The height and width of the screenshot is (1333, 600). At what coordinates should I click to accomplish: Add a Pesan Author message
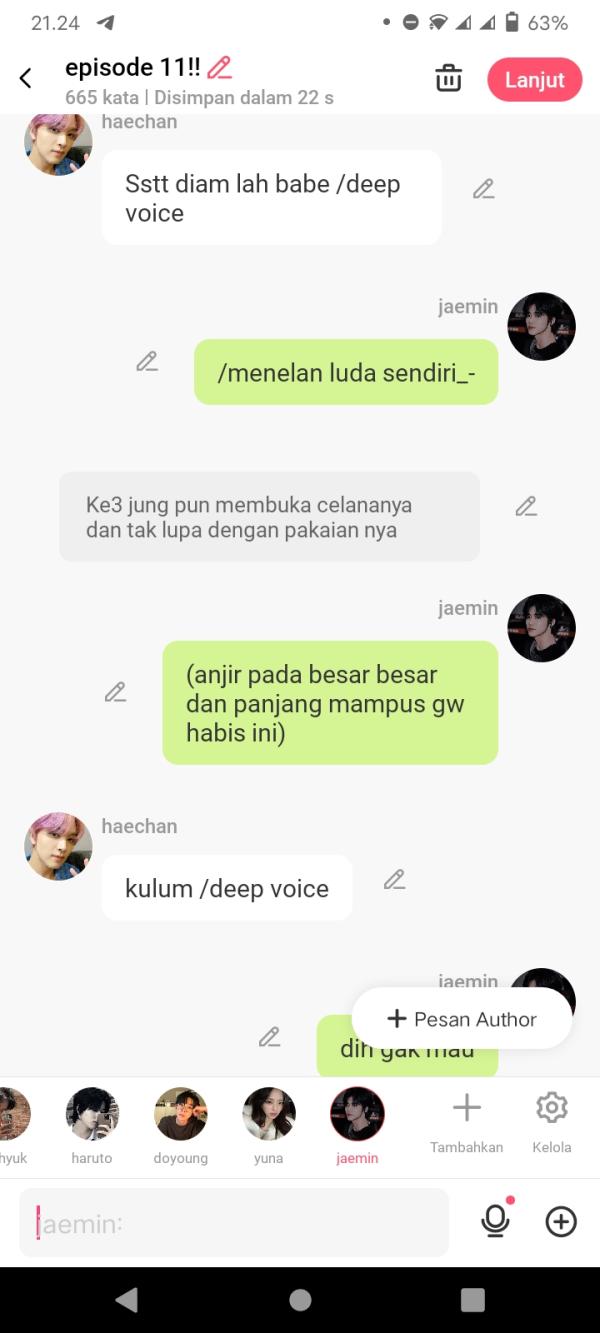tap(462, 1019)
